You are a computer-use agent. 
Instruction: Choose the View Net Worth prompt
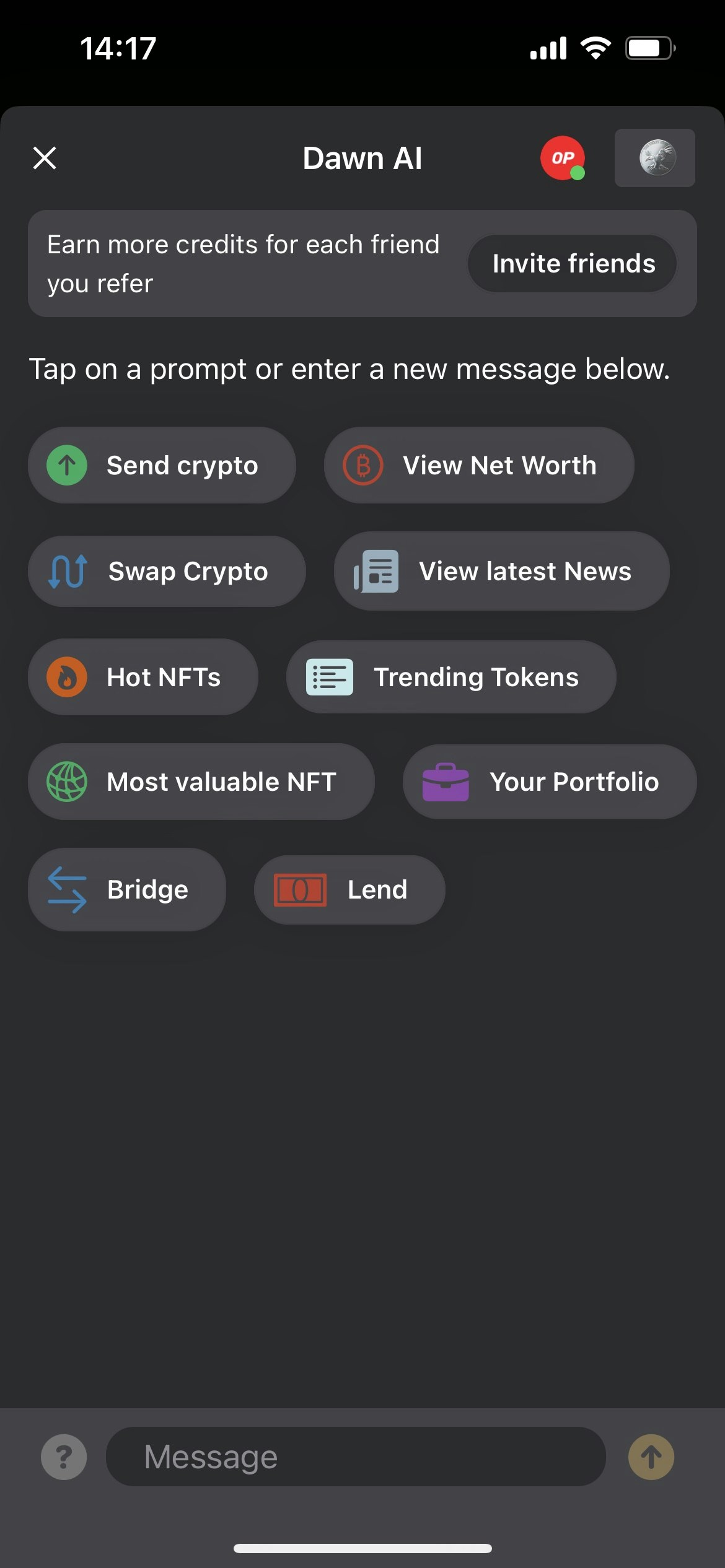pyautogui.click(x=479, y=465)
